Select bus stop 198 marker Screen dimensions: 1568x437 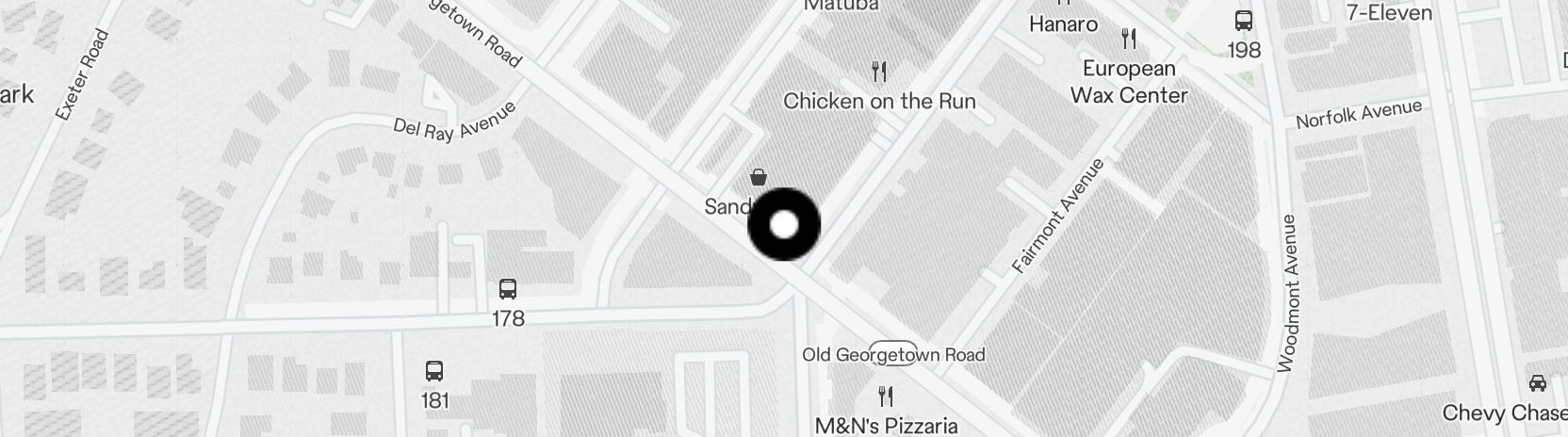1244,22
